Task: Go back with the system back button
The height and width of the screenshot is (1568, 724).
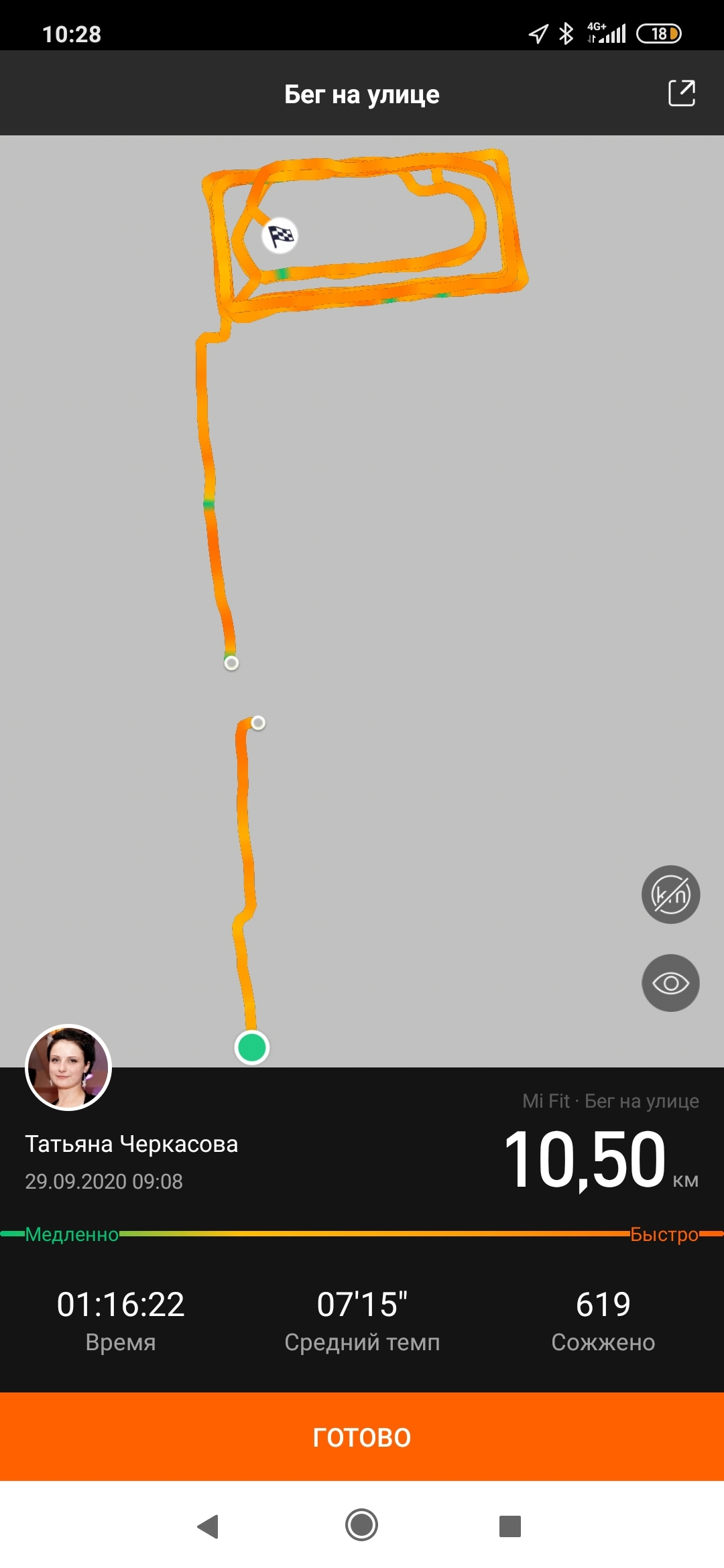Action: tap(208, 1526)
